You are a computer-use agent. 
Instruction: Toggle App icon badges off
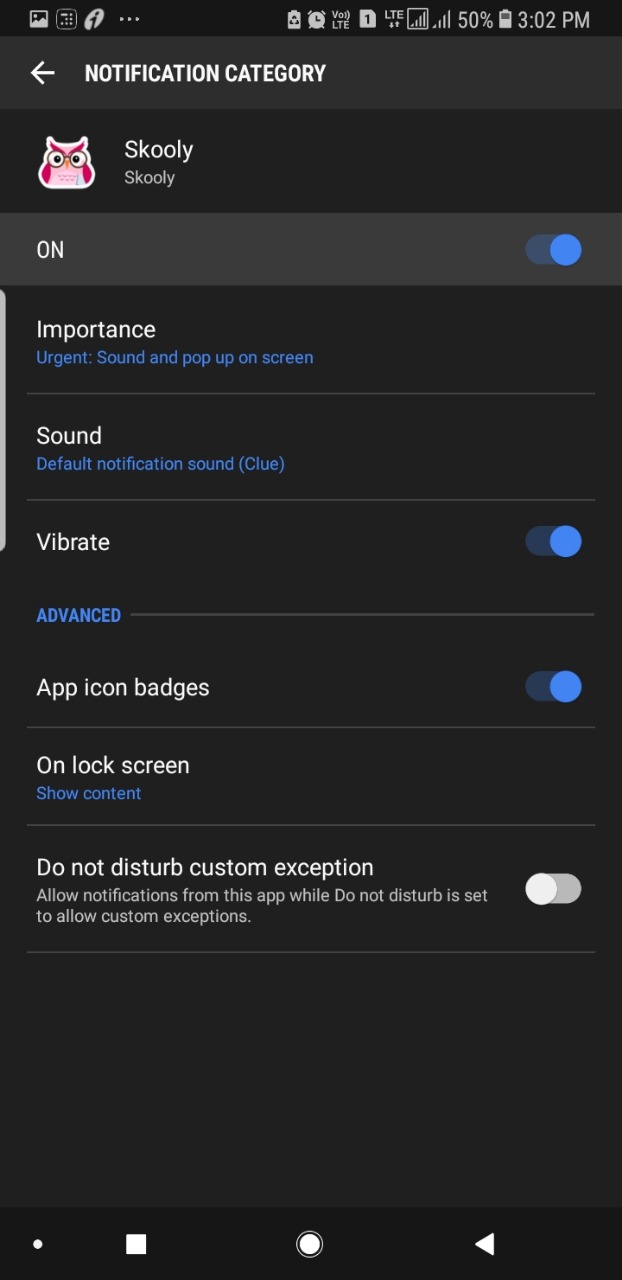(553, 687)
